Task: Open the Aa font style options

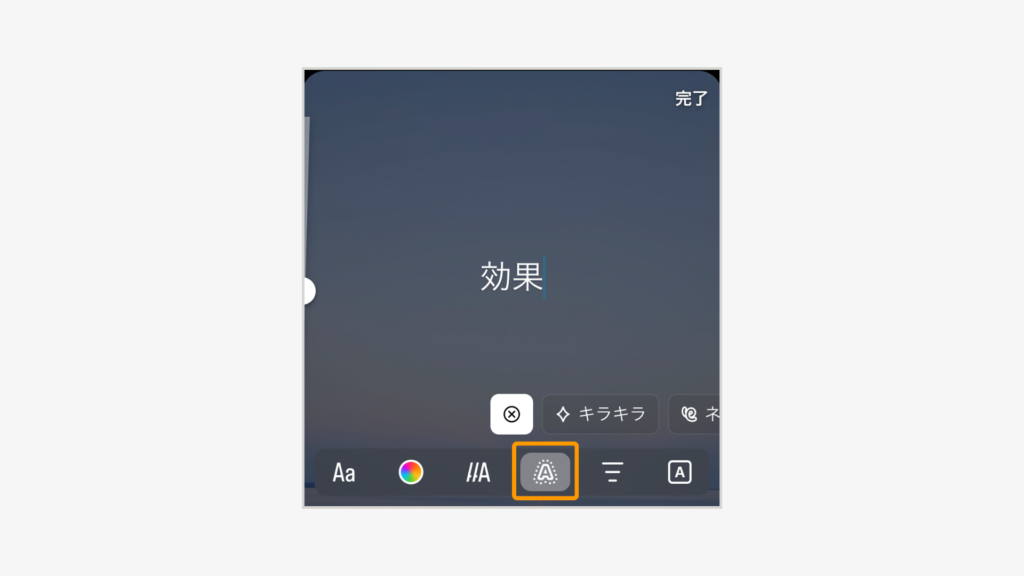Action: 344,473
